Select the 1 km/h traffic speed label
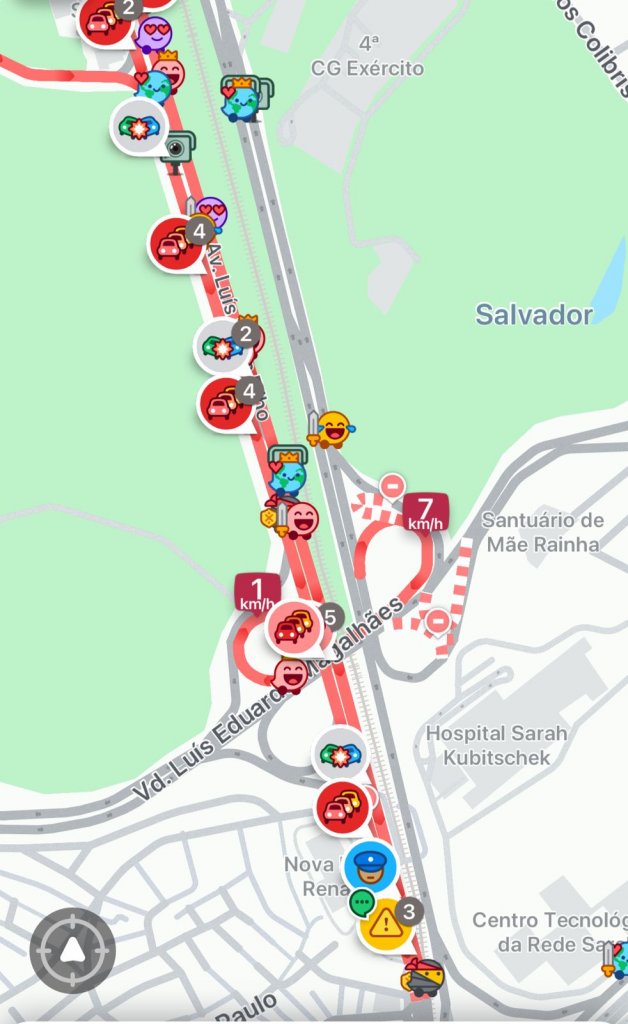This screenshot has width=628, height=1024. (257, 594)
